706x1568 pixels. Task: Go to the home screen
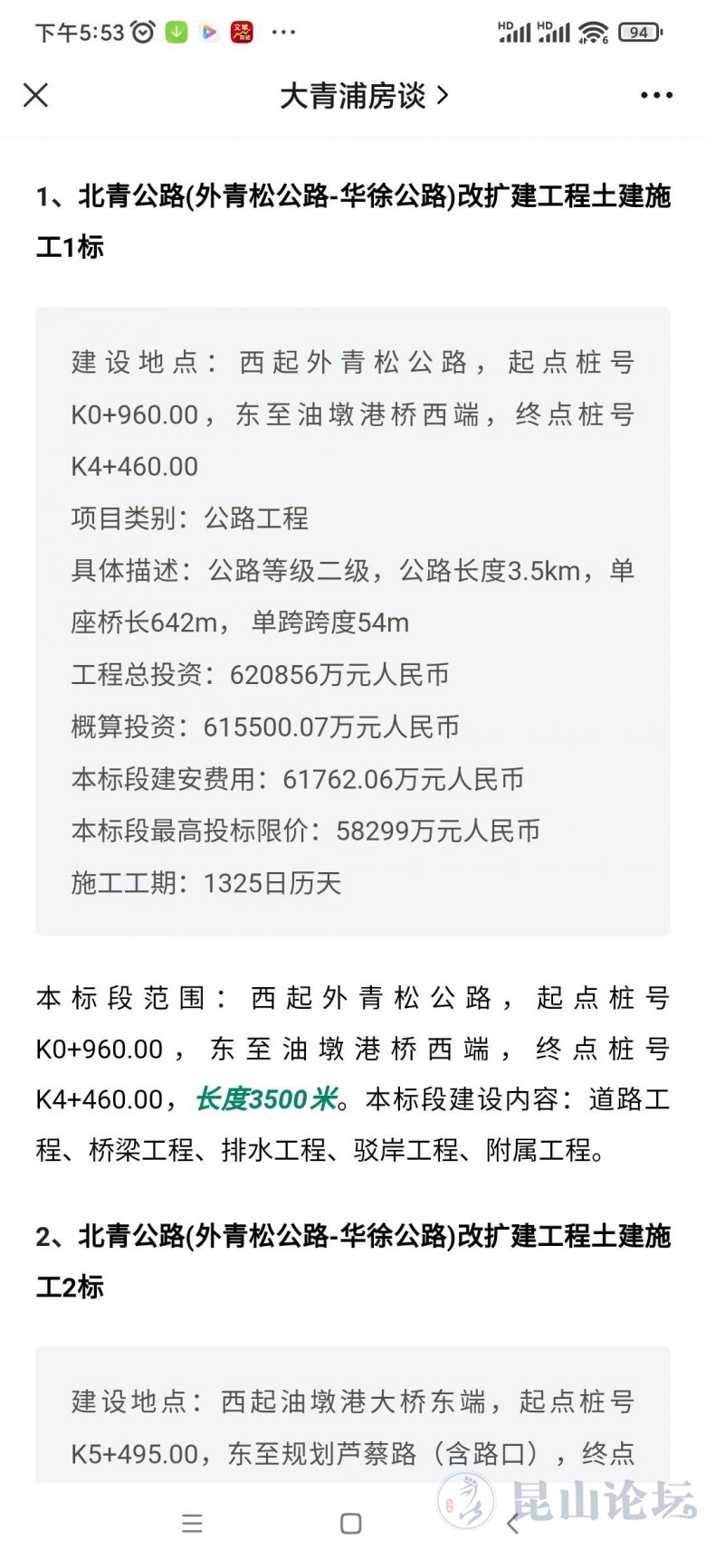click(351, 1523)
